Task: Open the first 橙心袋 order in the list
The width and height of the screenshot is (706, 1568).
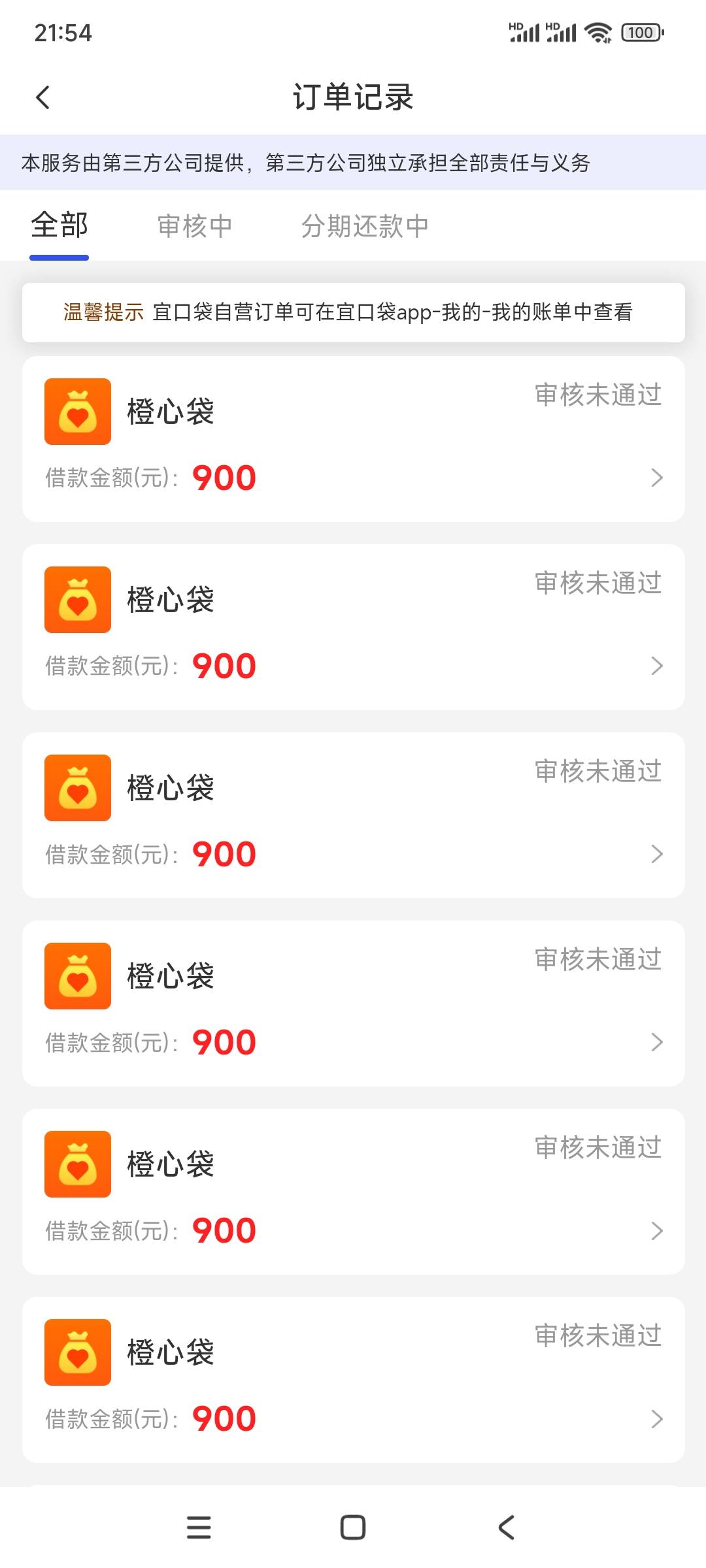Action: (353, 439)
